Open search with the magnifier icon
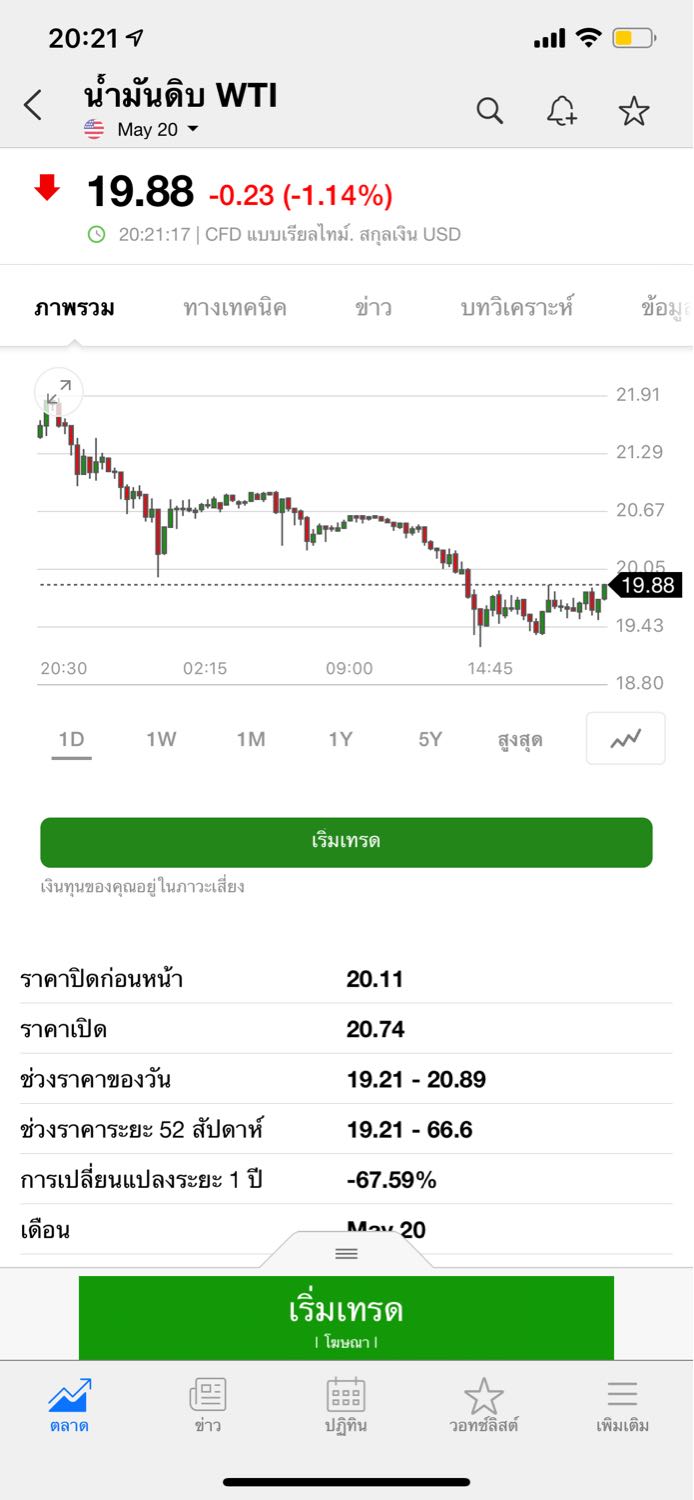694x1500 pixels. (489, 110)
